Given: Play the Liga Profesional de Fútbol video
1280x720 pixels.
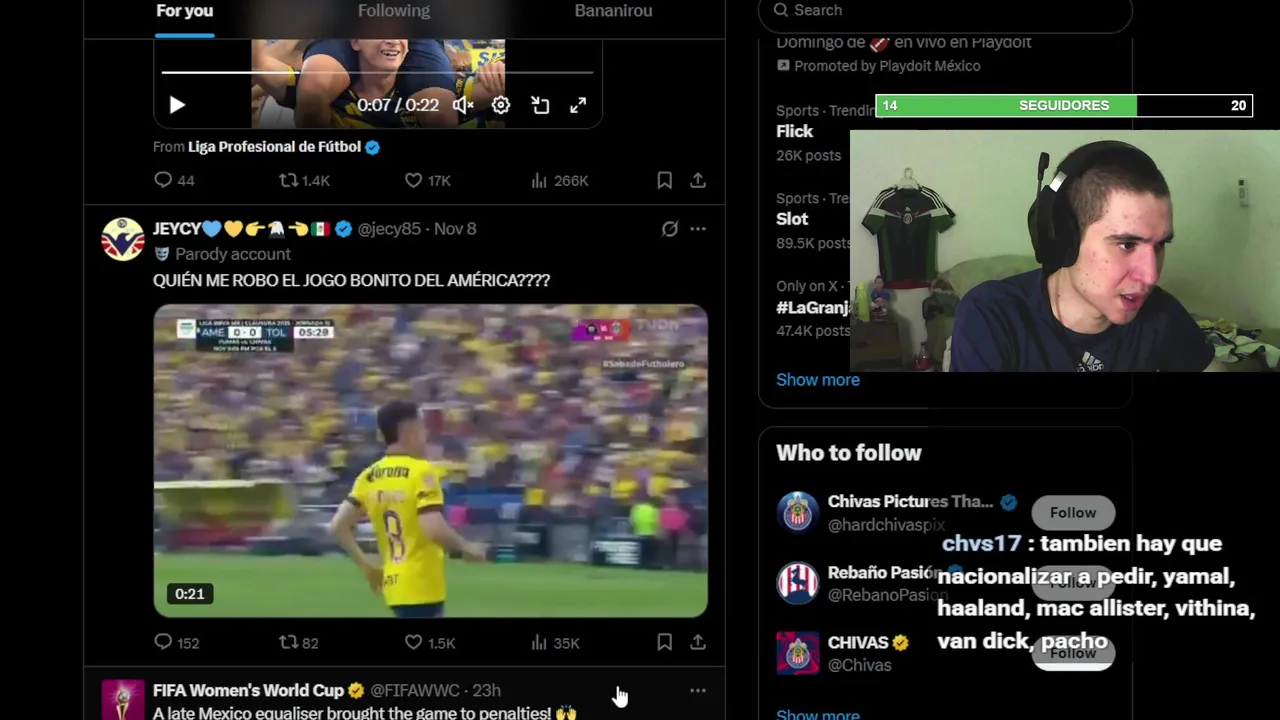Looking at the screenshot, I should [x=177, y=105].
